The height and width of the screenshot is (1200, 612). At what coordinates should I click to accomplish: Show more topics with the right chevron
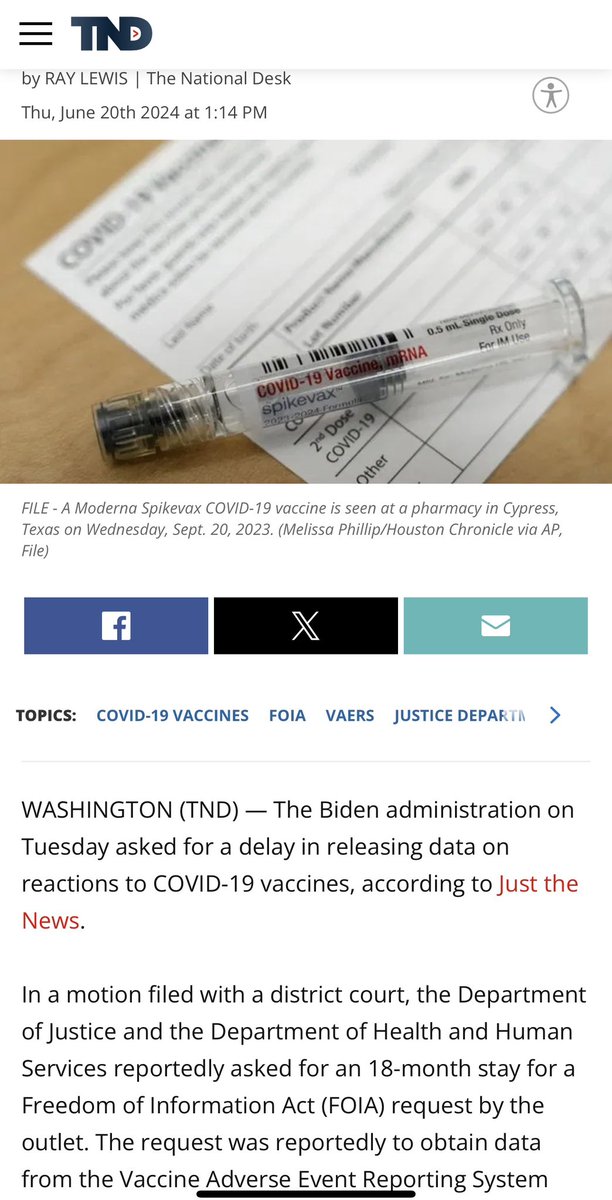[555, 715]
